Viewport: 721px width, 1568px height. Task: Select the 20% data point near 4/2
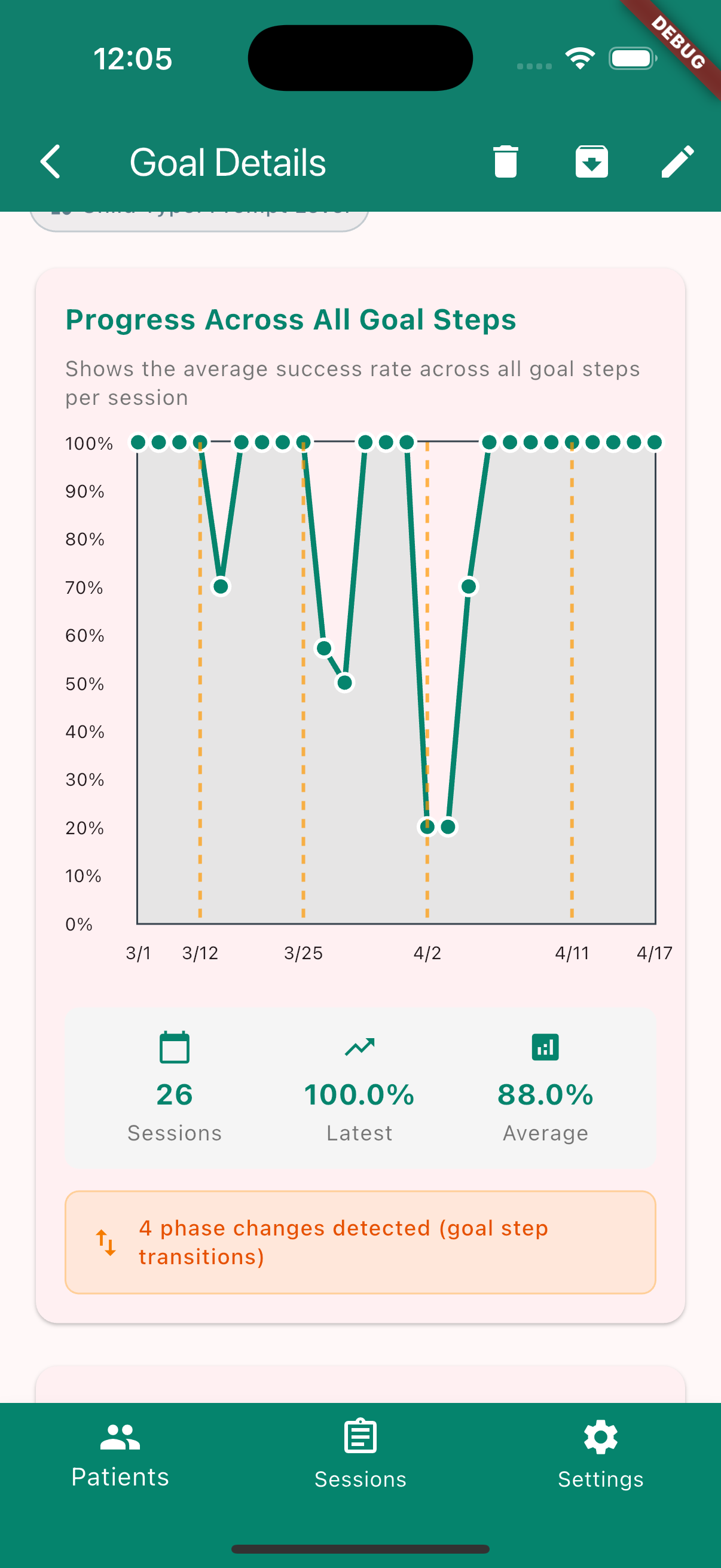pos(427,826)
